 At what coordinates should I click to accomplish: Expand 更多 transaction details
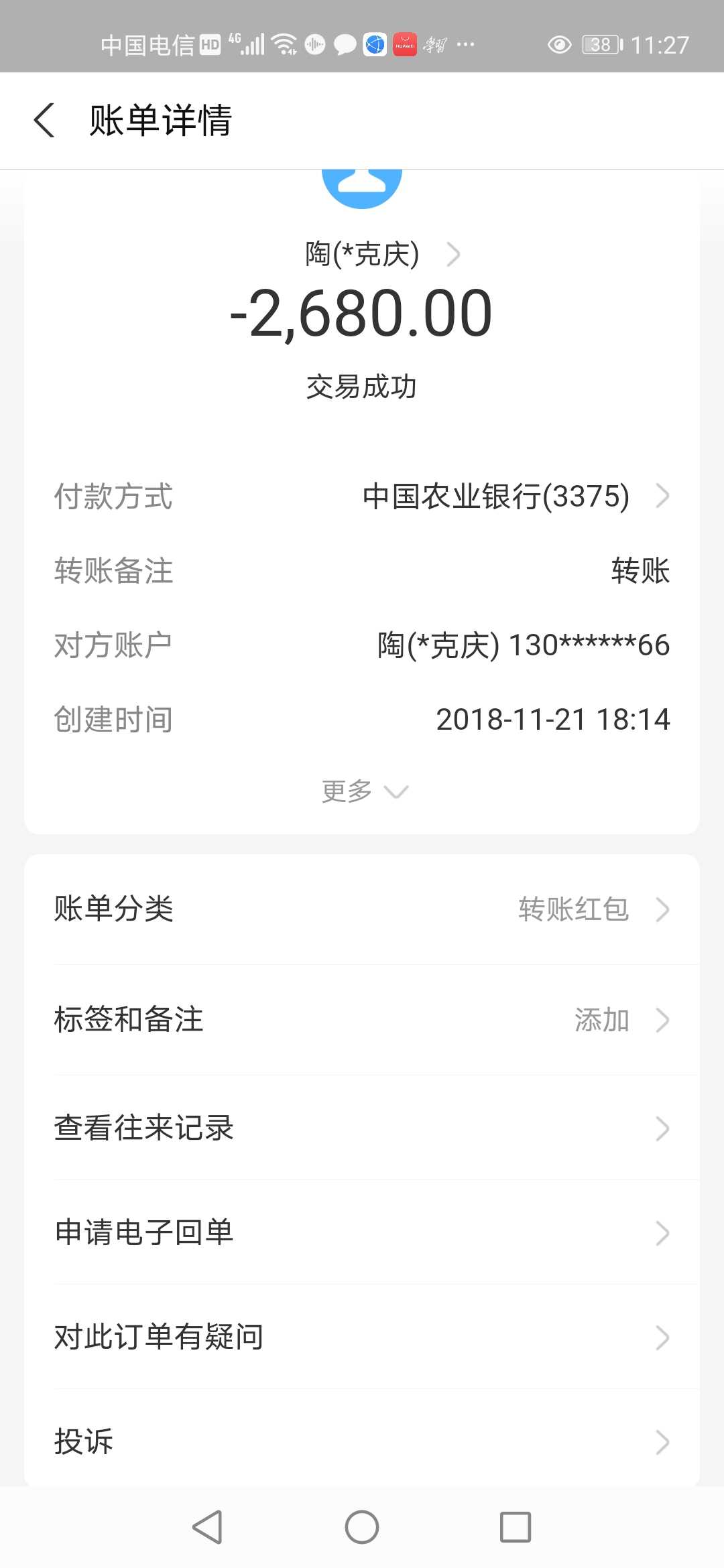(363, 791)
